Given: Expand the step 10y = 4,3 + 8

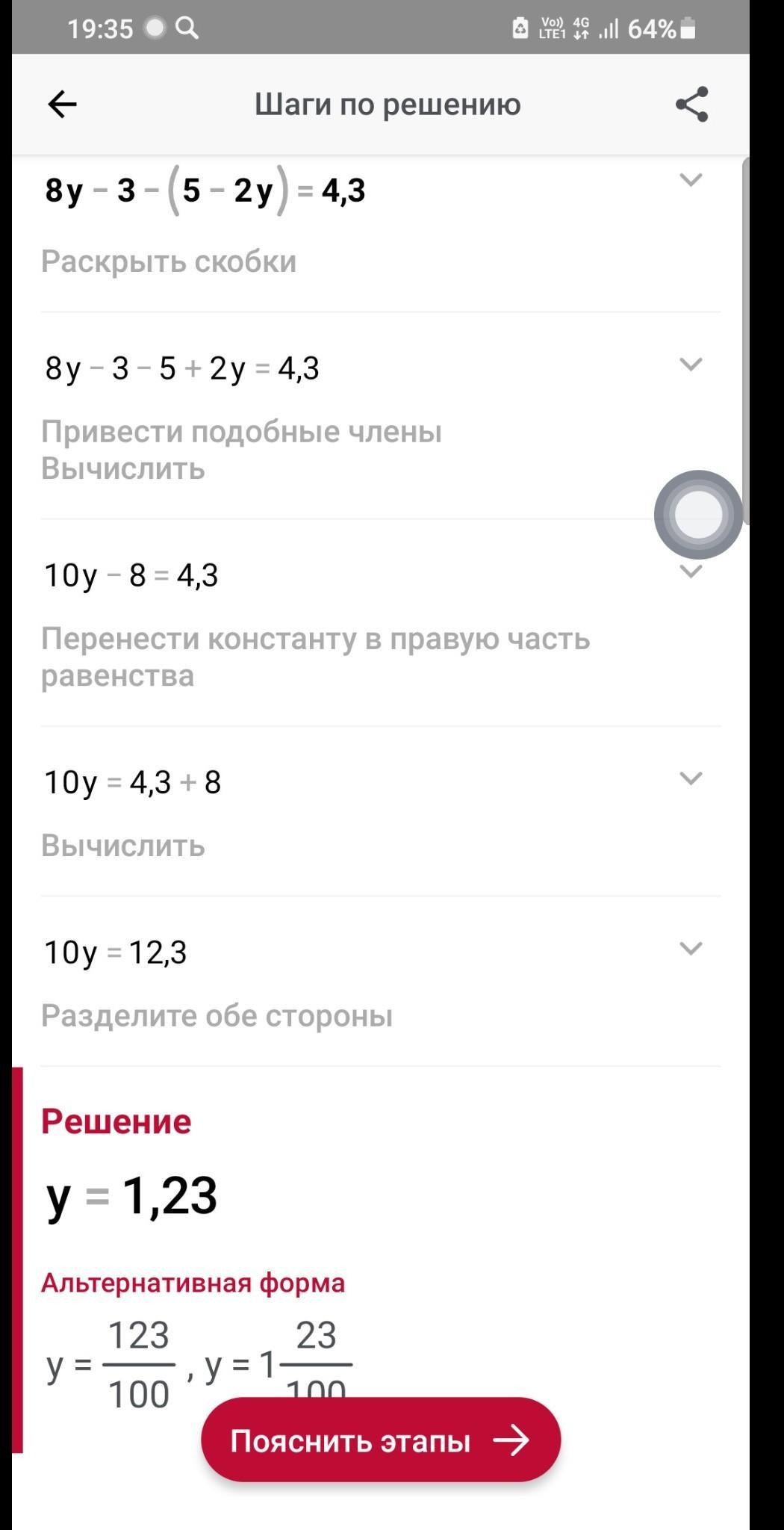Looking at the screenshot, I should click(x=691, y=778).
